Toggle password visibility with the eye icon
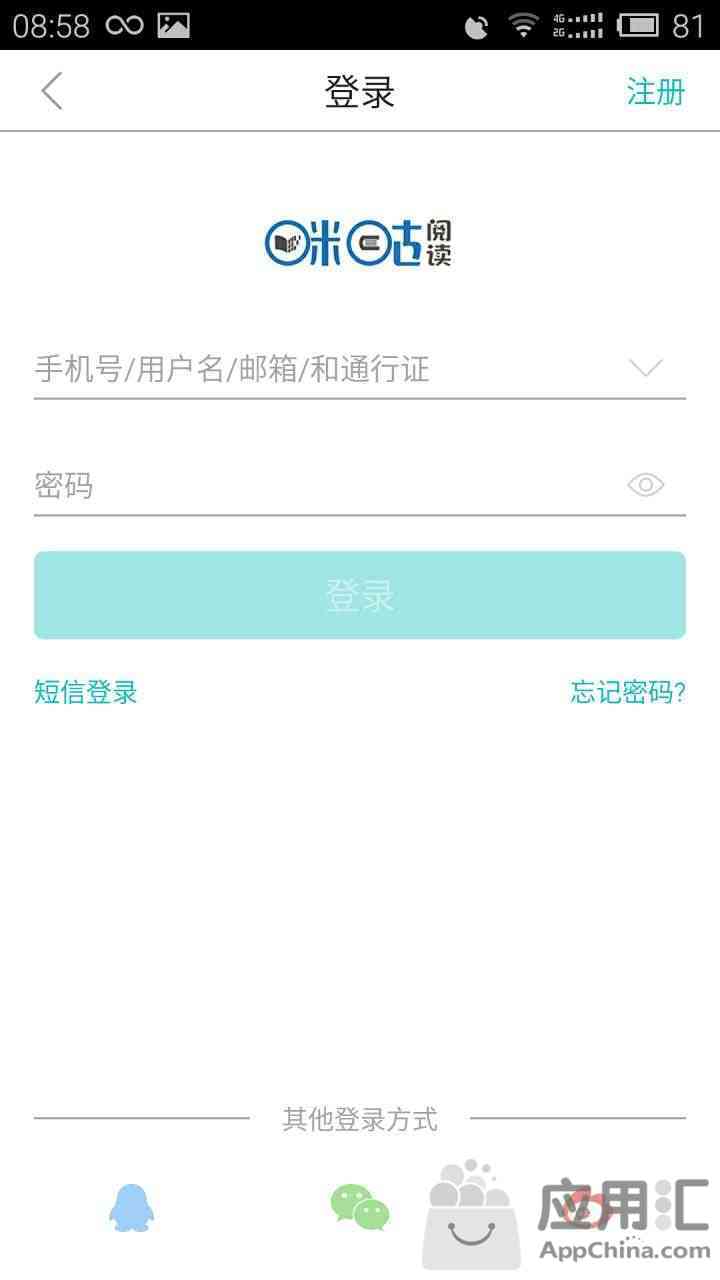The height and width of the screenshot is (1280, 720). pos(646,486)
